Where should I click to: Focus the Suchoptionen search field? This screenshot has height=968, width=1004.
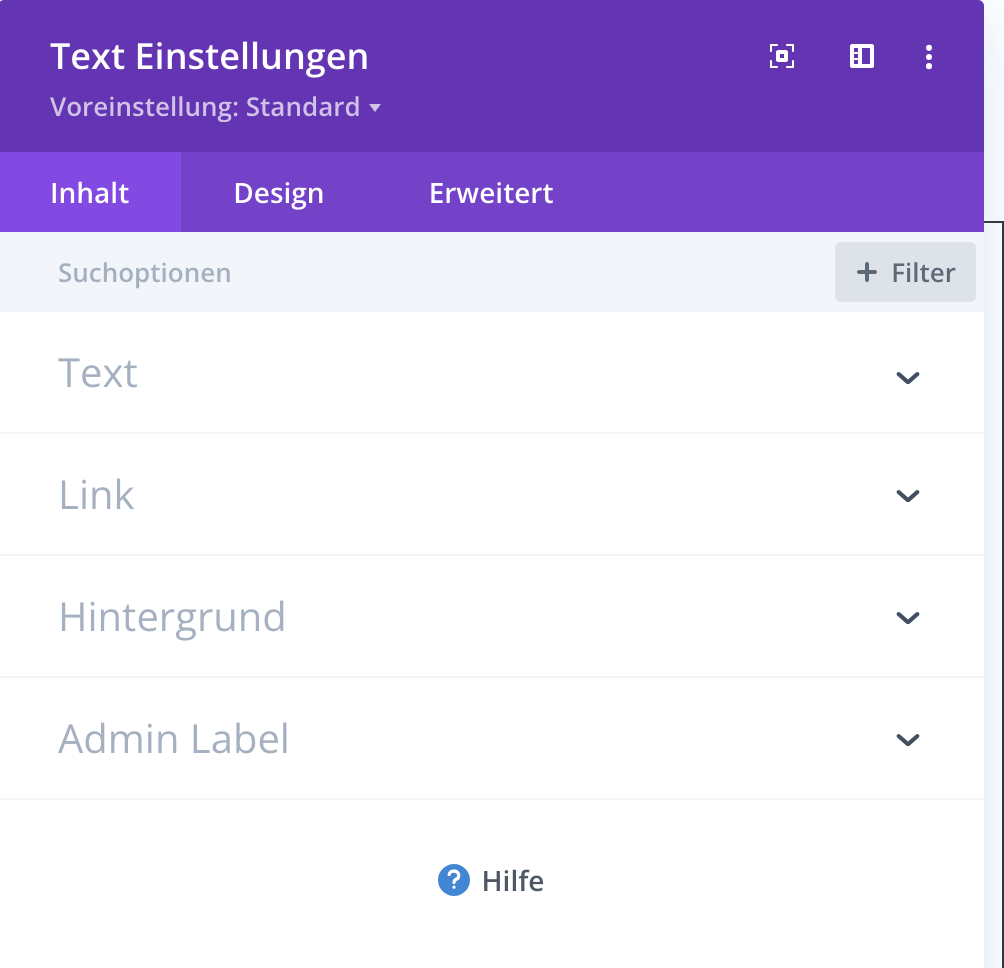click(400, 273)
